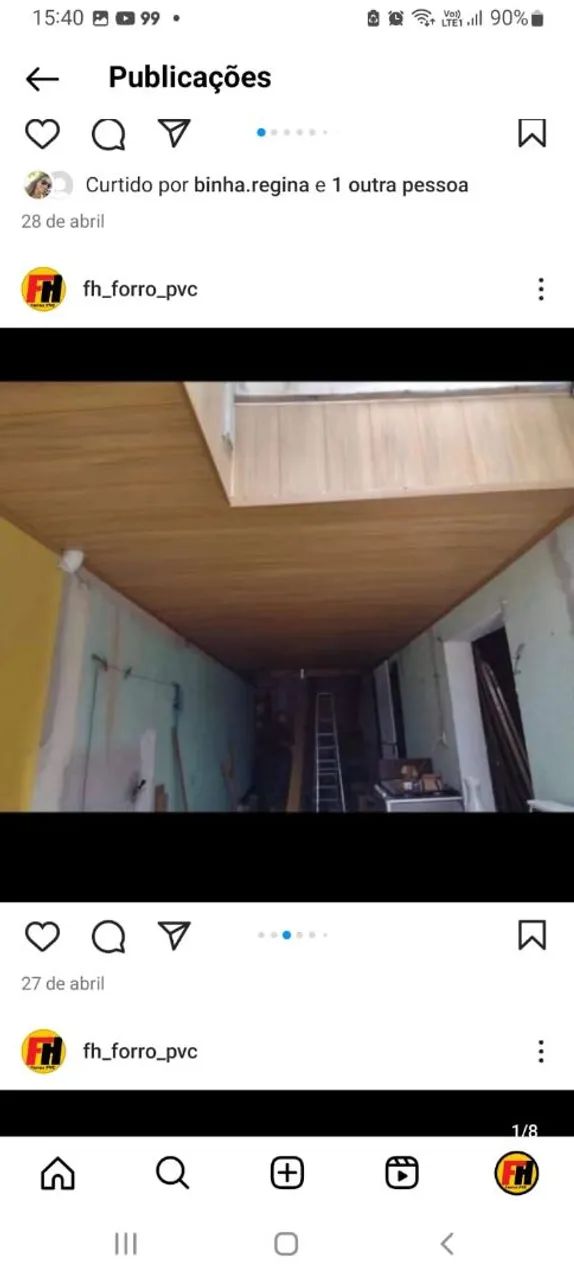Like the post dated 27 de abril
This screenshot has height=1280, width=574.
point(42,936)
